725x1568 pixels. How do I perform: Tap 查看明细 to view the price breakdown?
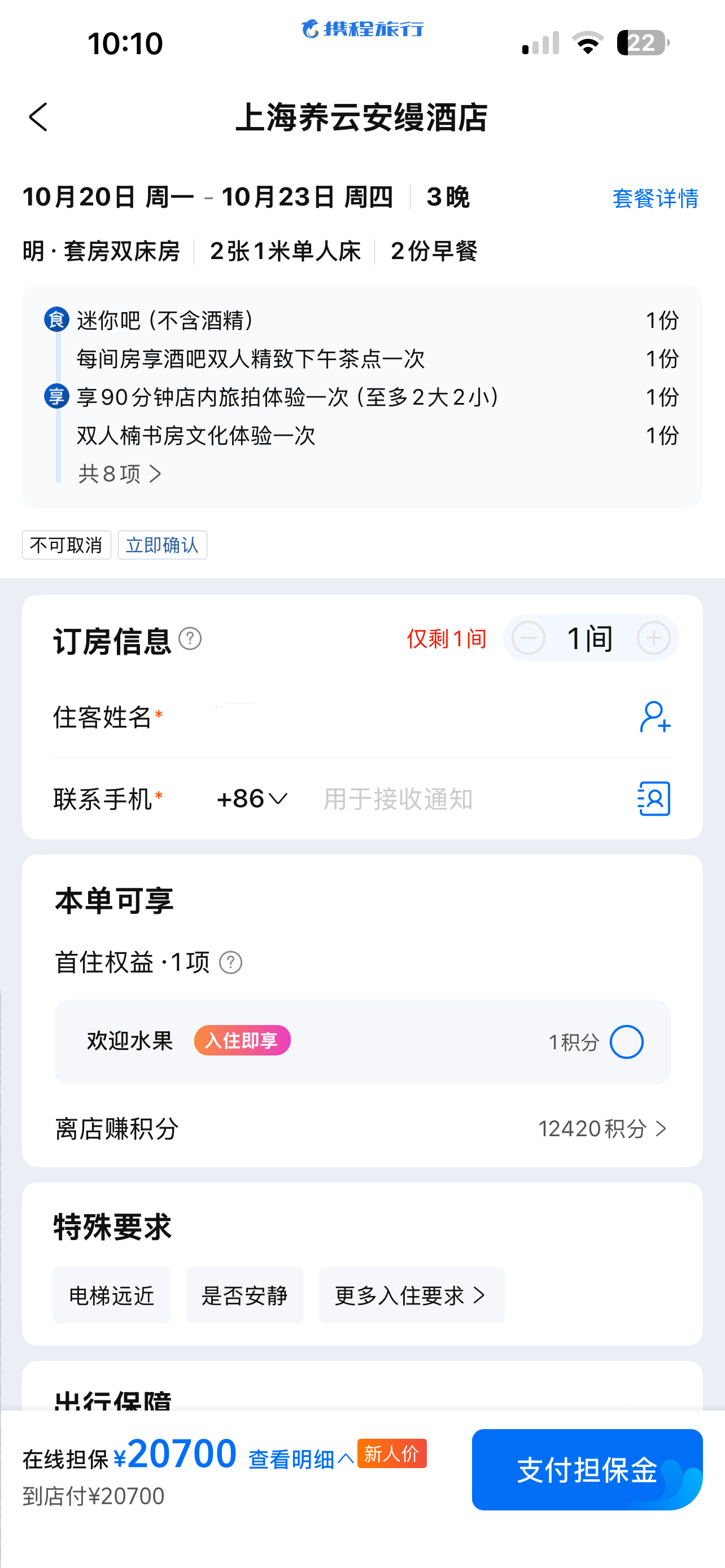(x=300, y=1459)
